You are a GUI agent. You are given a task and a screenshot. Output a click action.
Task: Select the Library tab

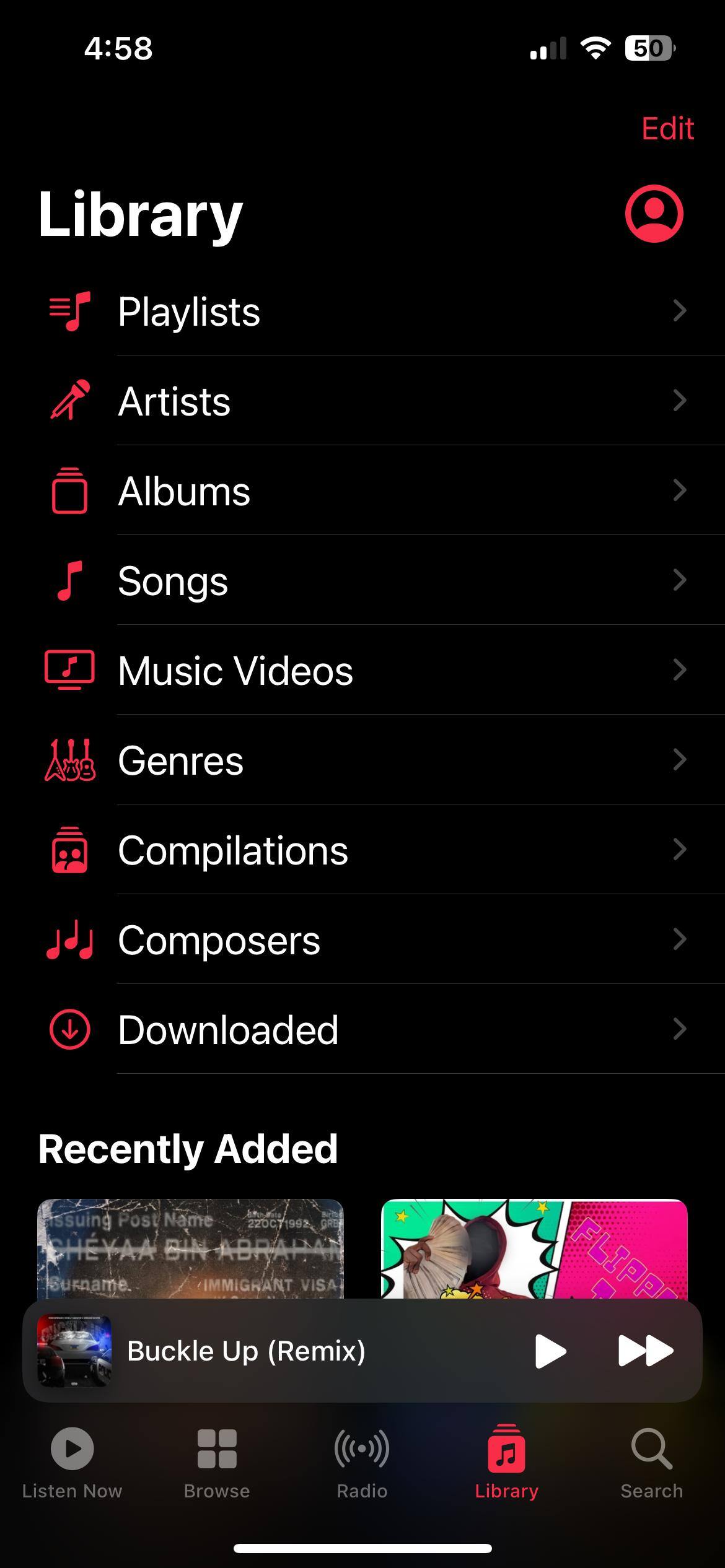tap(506, 1463)
